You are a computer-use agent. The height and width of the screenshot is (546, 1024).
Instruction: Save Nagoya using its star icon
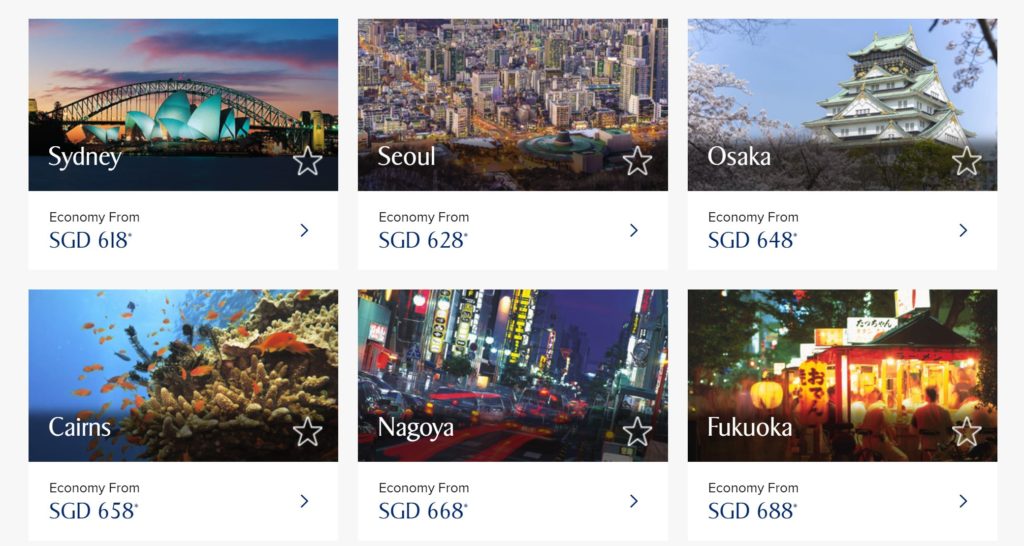coord(637,431)
